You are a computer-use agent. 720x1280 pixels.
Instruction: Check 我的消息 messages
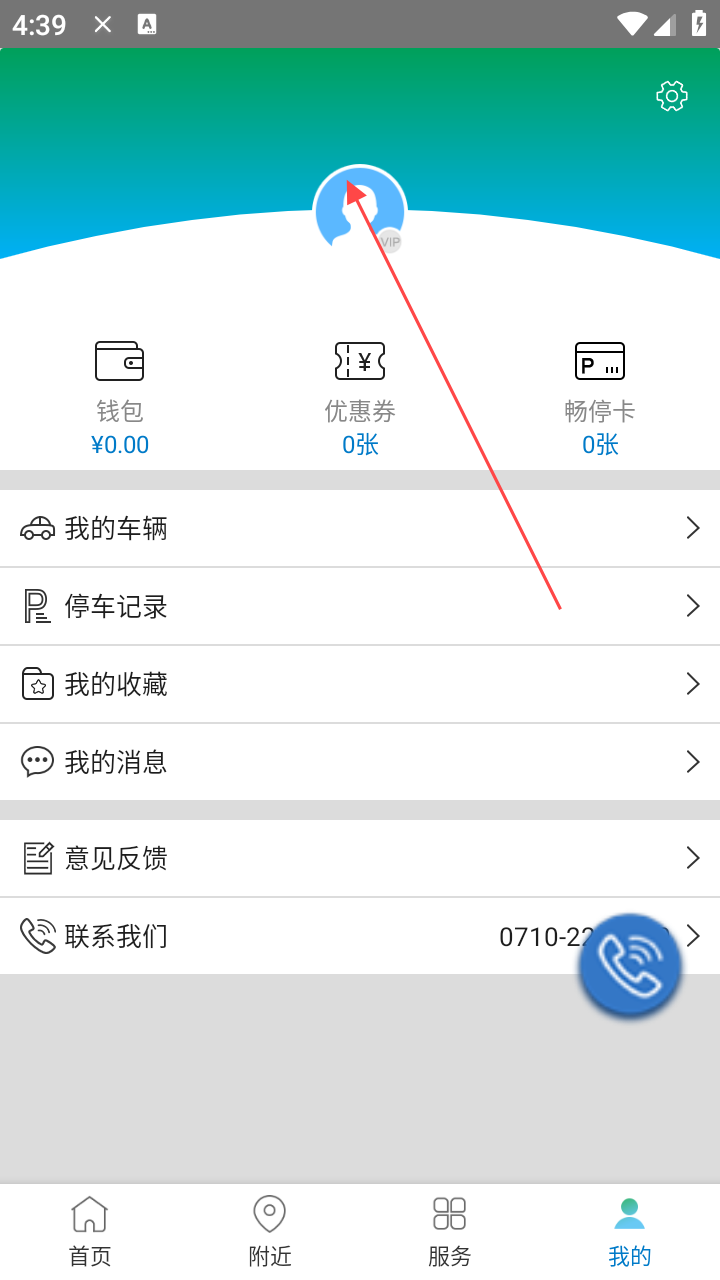360,762
